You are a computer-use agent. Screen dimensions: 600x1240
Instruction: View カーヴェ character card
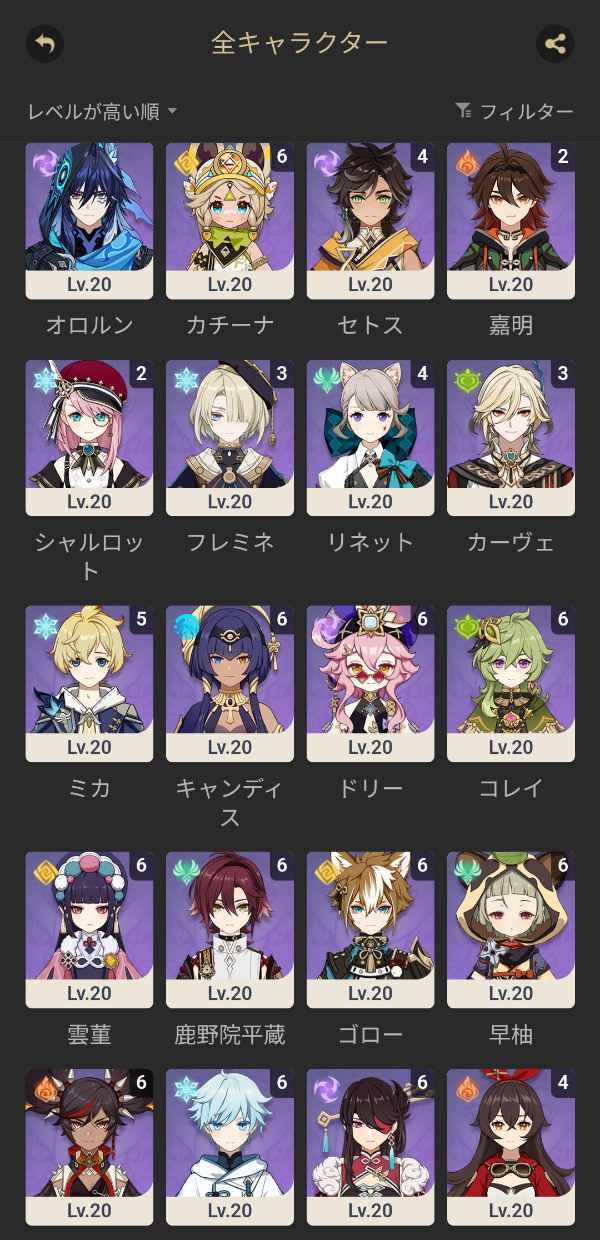(511, 438)
